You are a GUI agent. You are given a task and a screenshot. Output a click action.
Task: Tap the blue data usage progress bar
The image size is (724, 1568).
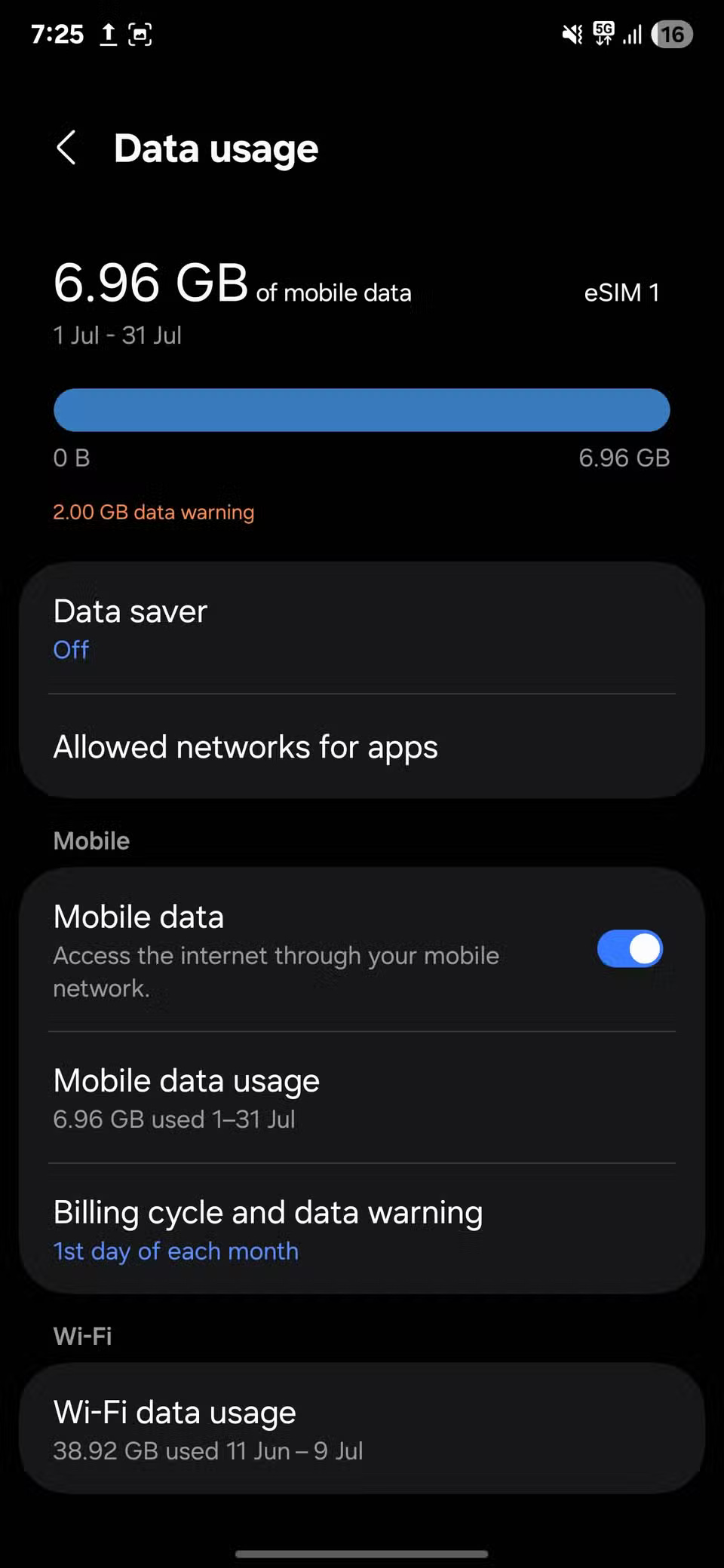(x=362, y=409)
